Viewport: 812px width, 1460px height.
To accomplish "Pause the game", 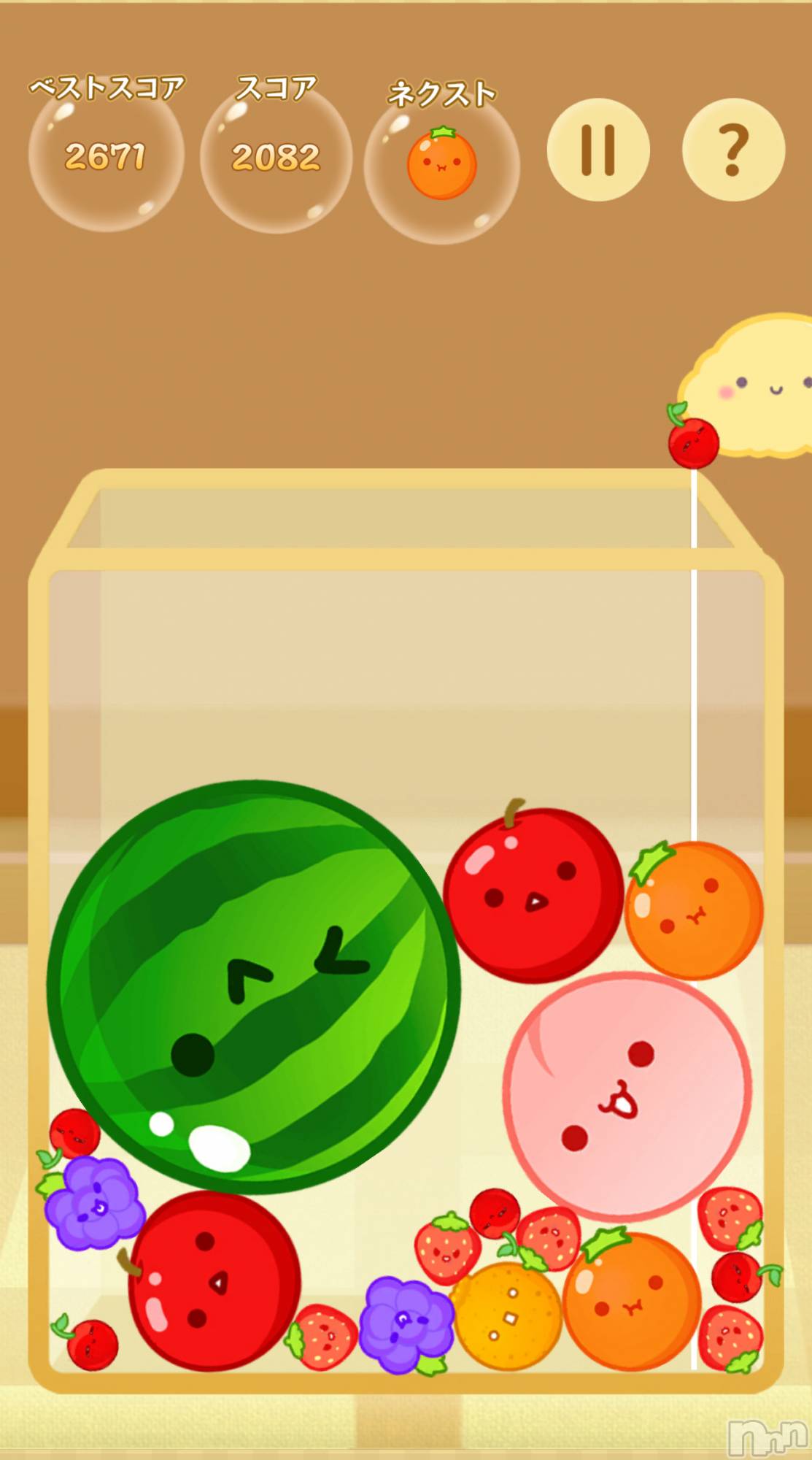I will point(598,150).
